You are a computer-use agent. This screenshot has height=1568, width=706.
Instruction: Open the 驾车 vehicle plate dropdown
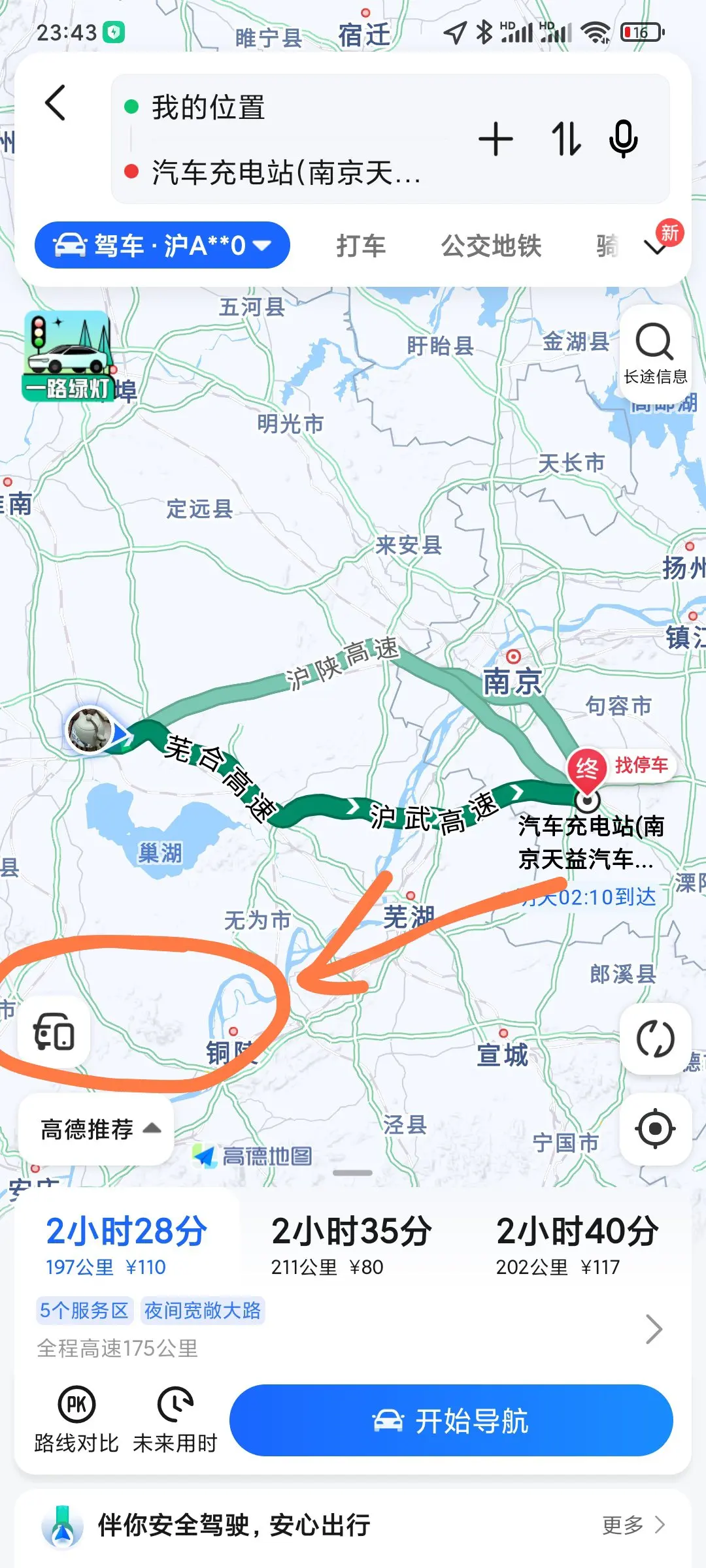click(162, 245)
